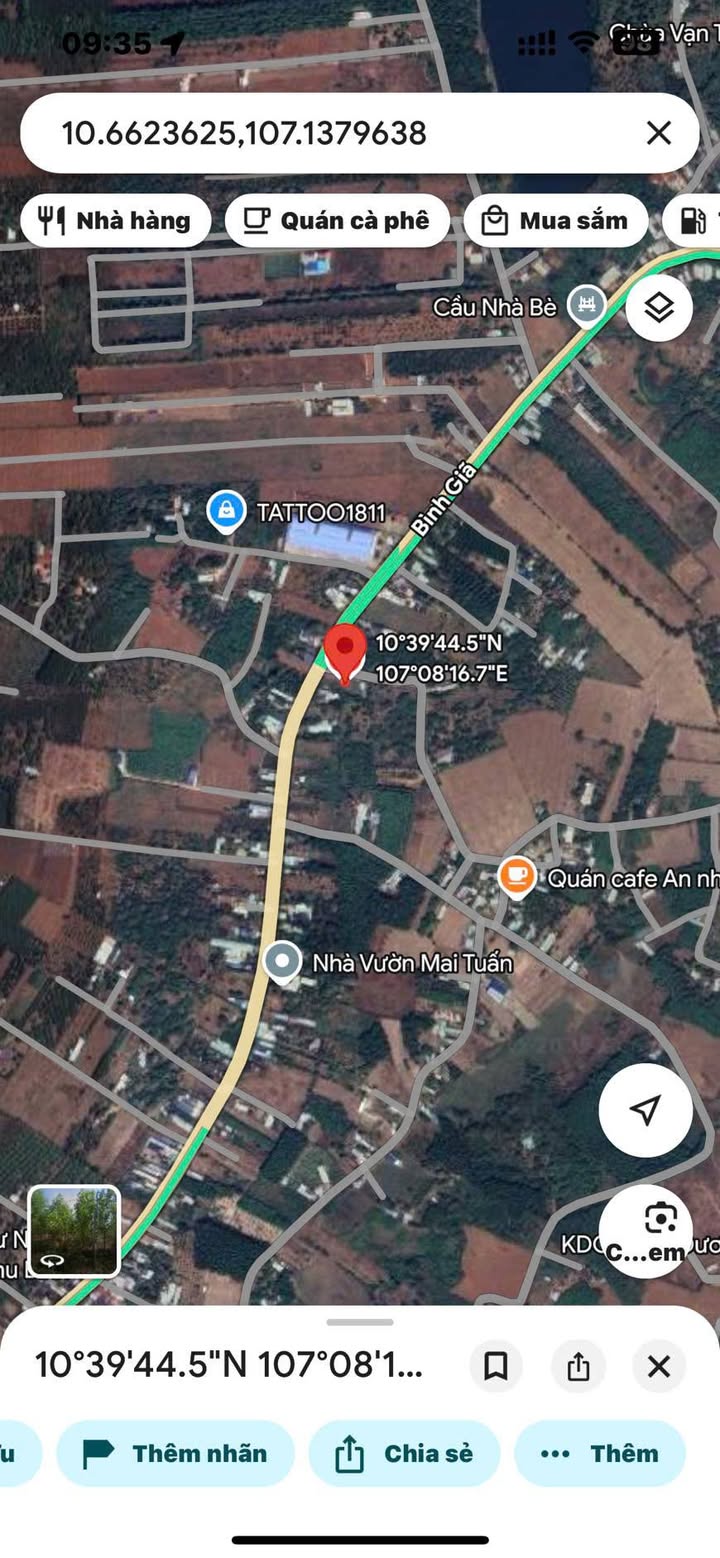Close the dropped pin bottom sheet
The height and width of the screenshot is (1558, 720).
[x=659, y=1366]
